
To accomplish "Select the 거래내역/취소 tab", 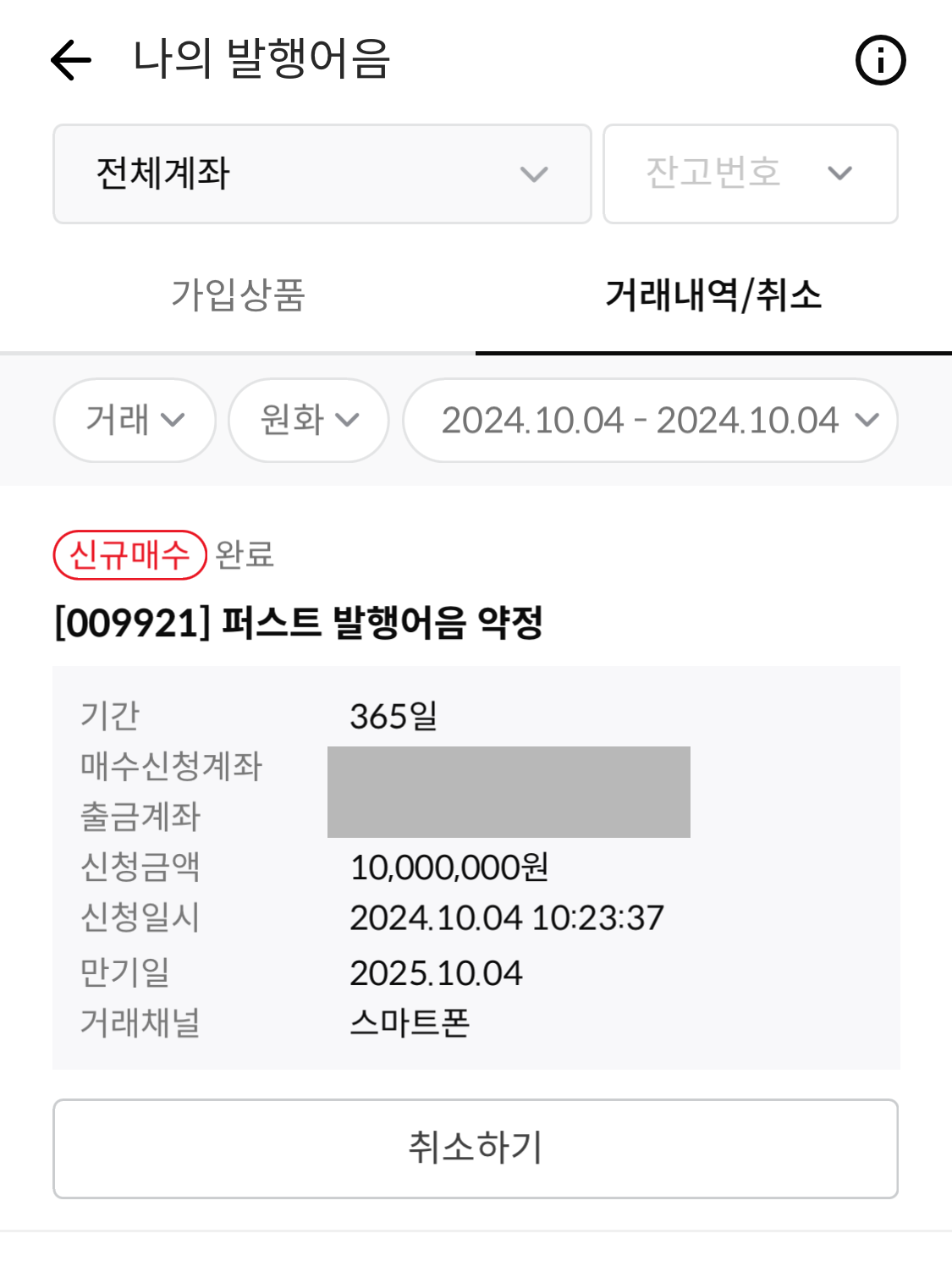I will point(713,295).
